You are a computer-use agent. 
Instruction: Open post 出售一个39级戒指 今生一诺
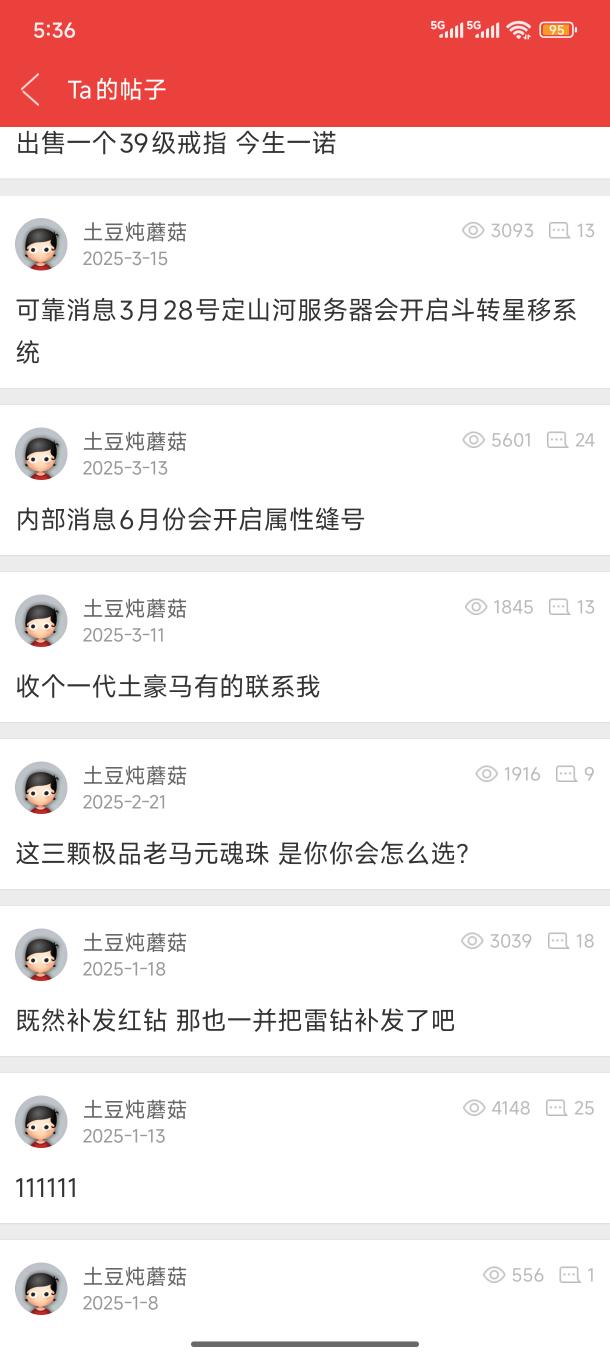tap(176, 144)
